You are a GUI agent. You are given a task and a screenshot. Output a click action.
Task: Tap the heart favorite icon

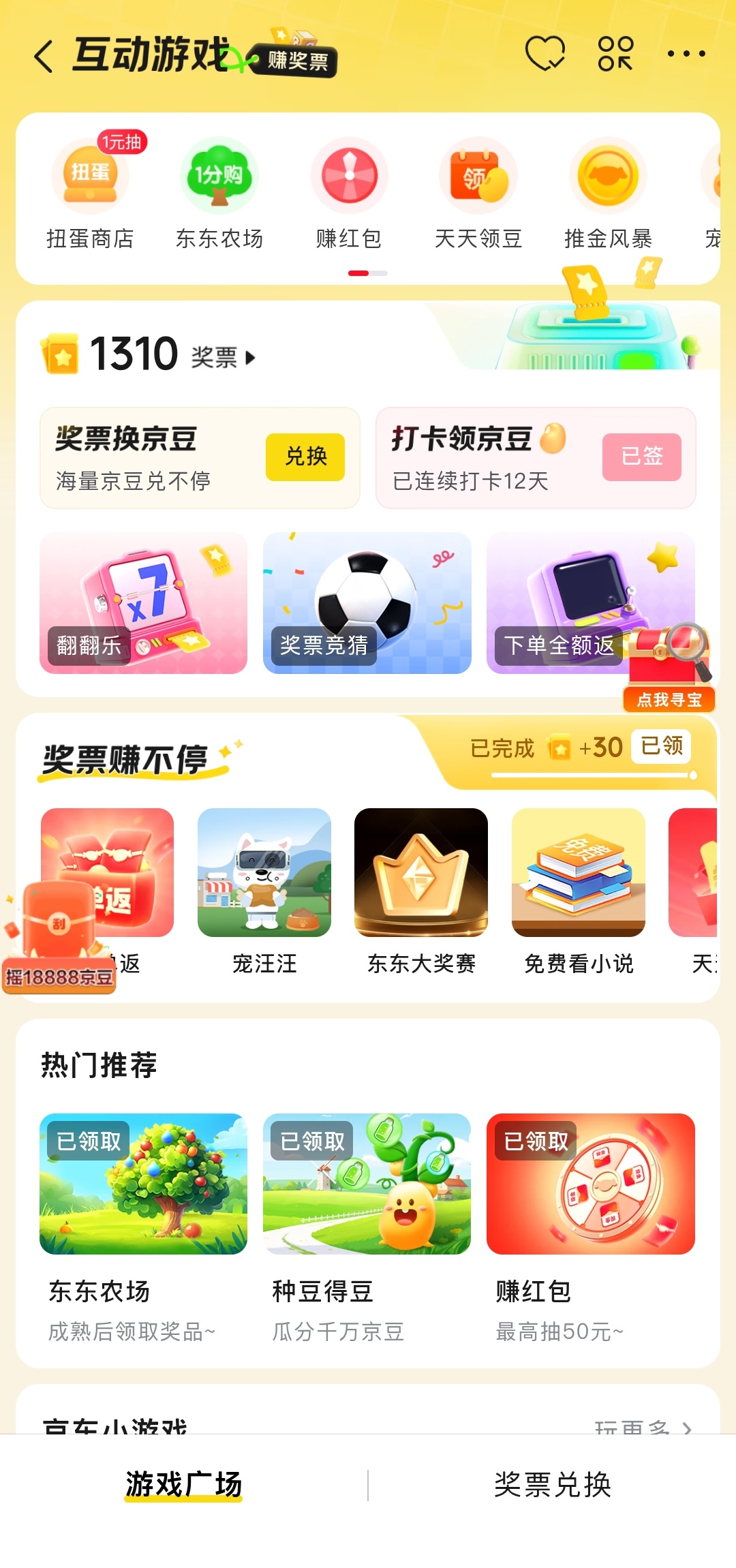pos(545,53)
